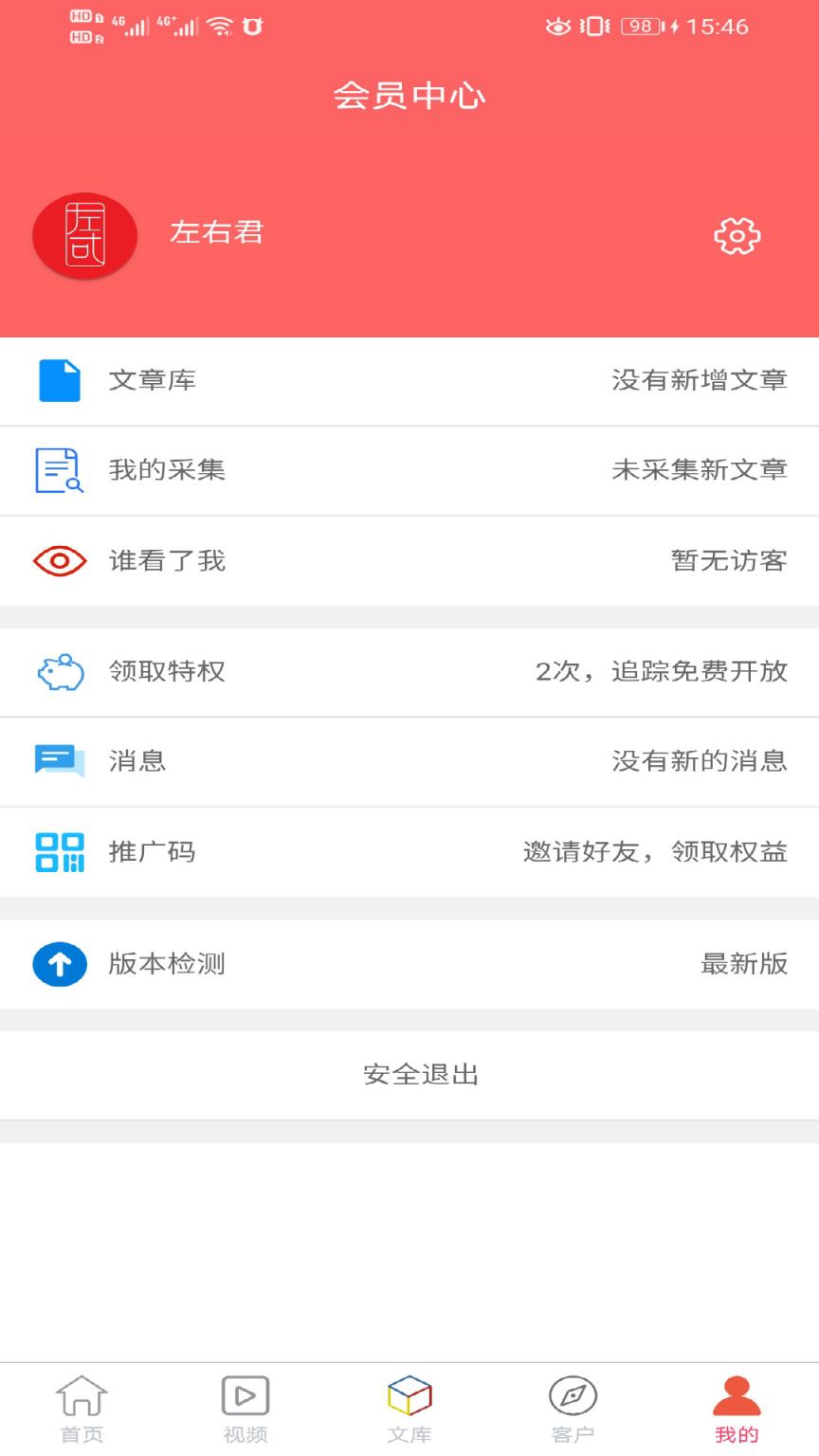Click the QR code icon for 推广码
Viewport: 819px width, 1456px height.
60,852
